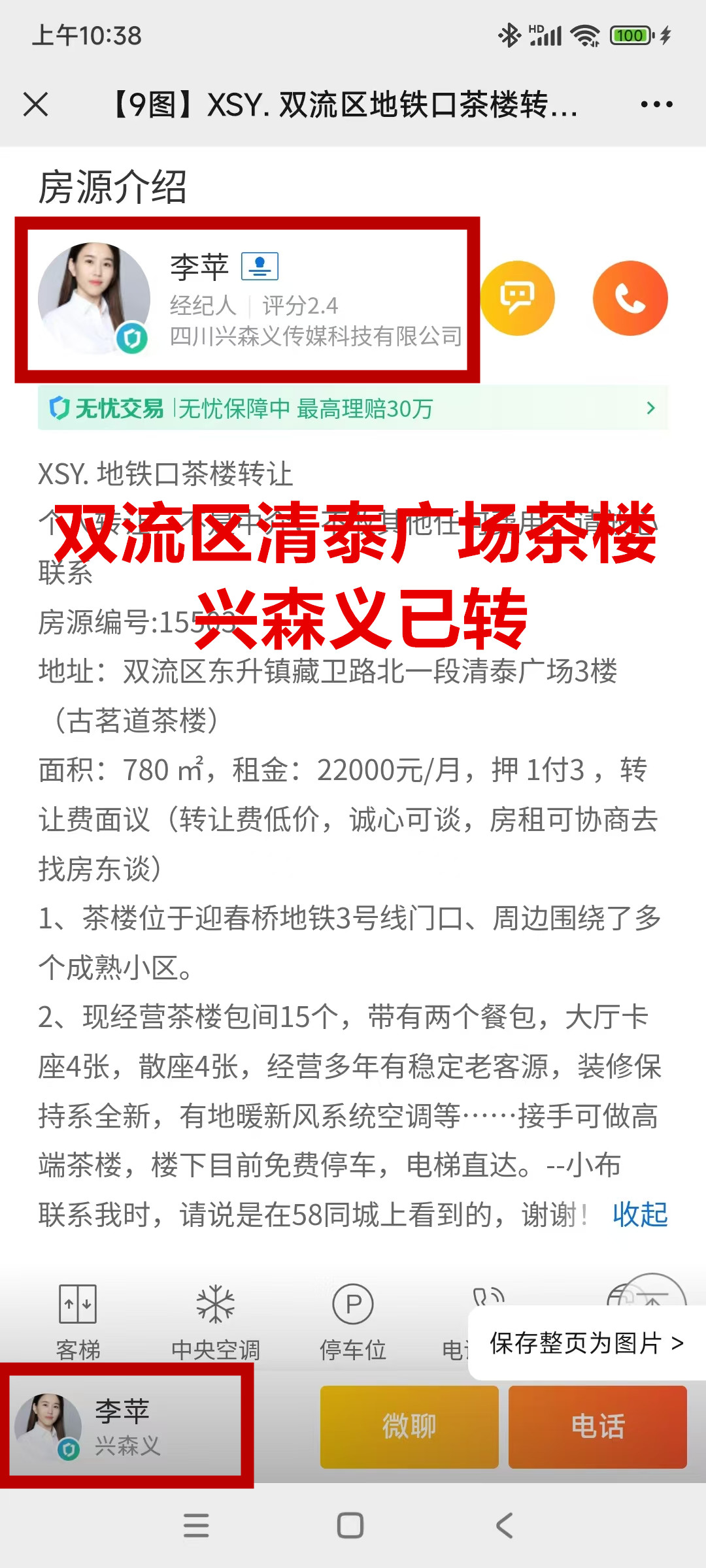Tap the yellow chat bubble icon

click(x=517, y=299)
